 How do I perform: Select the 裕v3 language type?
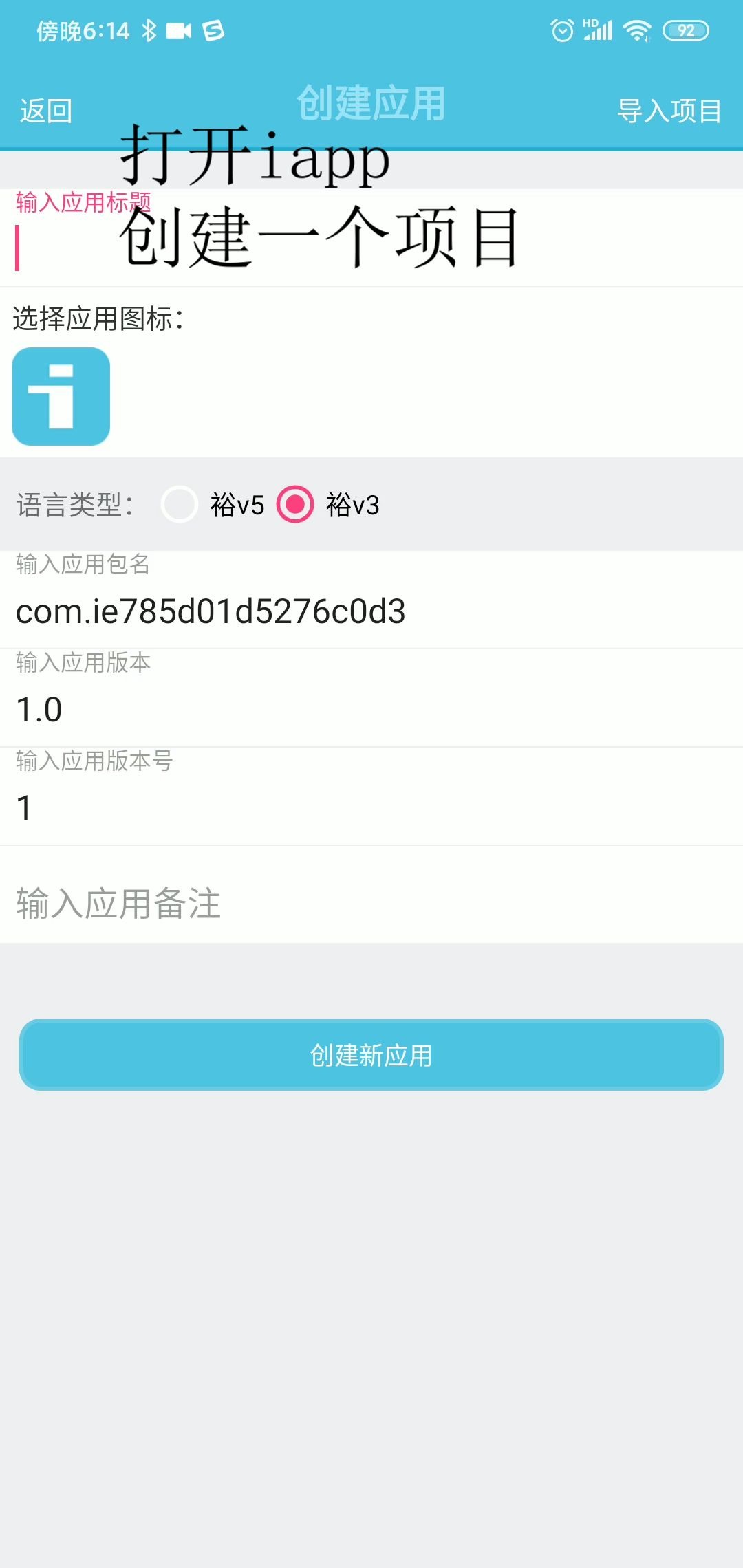click(295, 505)
